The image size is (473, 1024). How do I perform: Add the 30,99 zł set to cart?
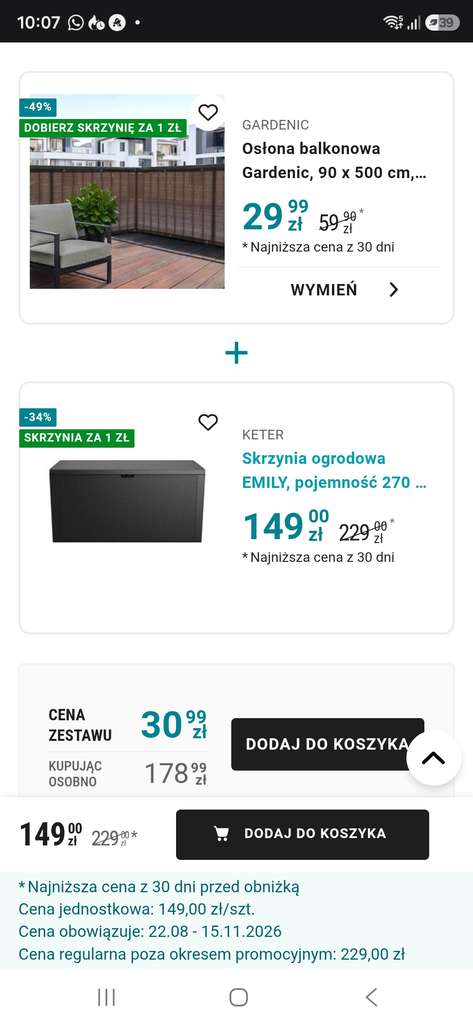tap(327, 744)
